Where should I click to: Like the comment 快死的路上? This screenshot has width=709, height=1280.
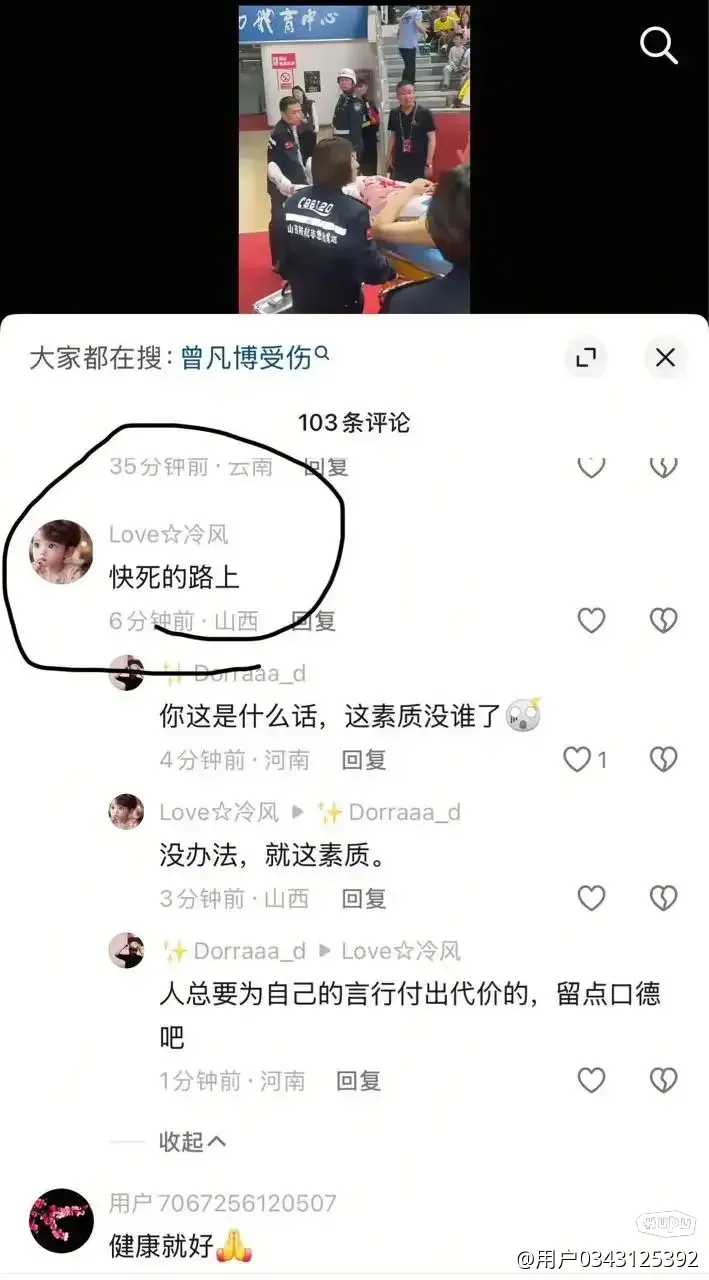coord(592,621)
